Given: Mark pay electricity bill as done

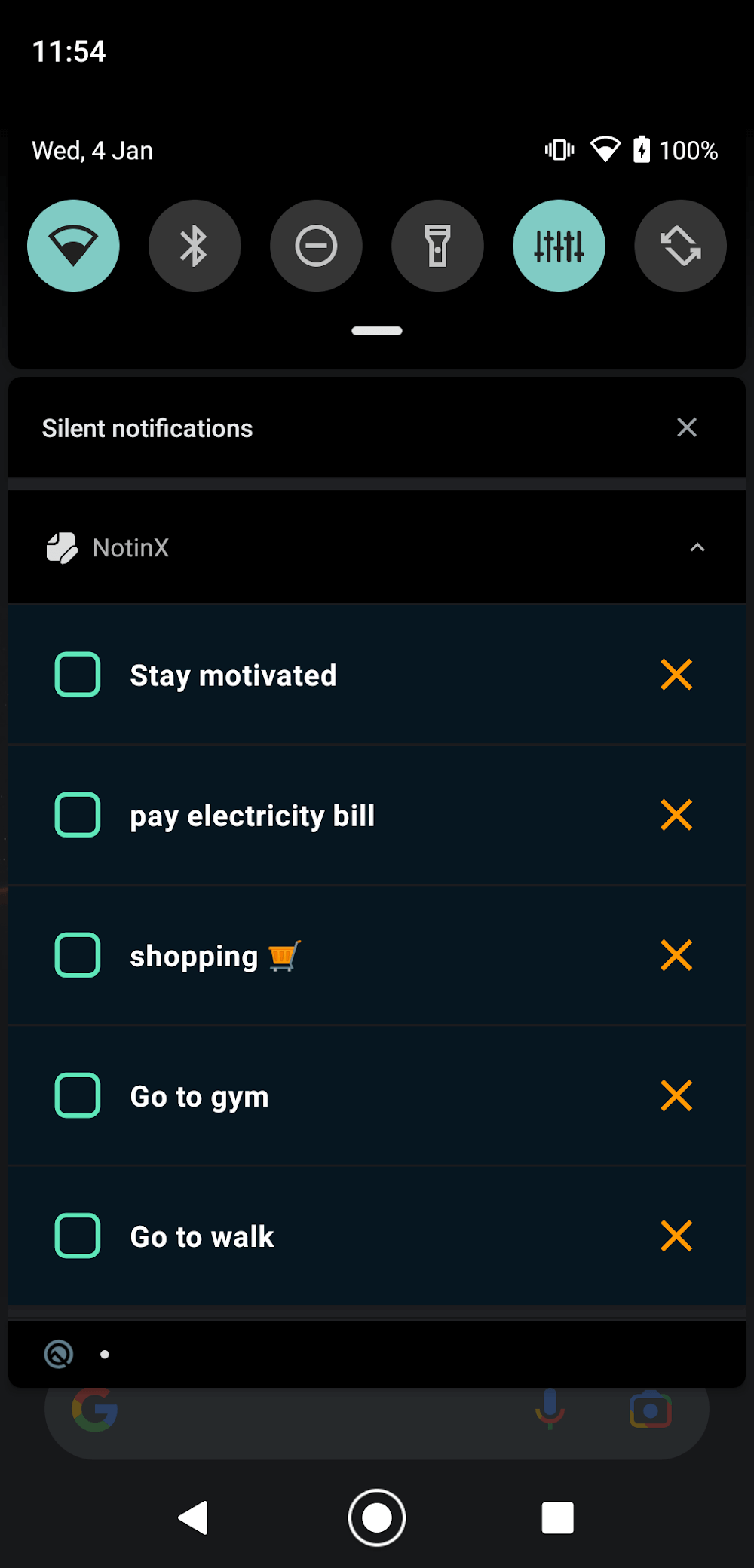Looking at the screenshot, I should click(78, 815).
